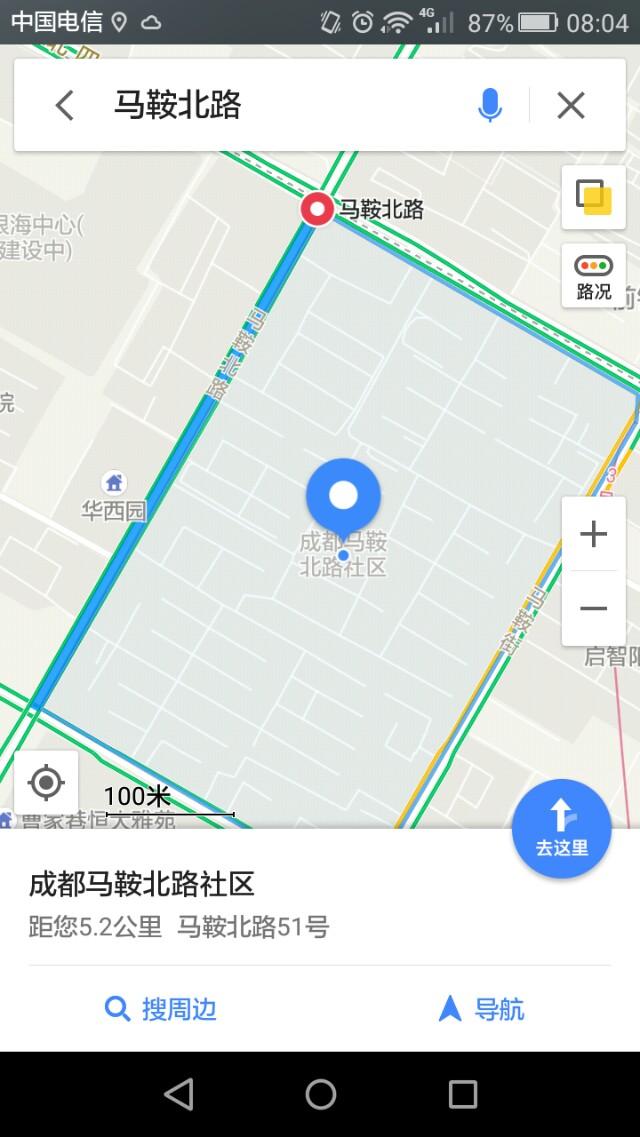Viewport: 640px width, 1137px height.
Task: Search nearby with 搜周边
Action: tap(160, 1009)
